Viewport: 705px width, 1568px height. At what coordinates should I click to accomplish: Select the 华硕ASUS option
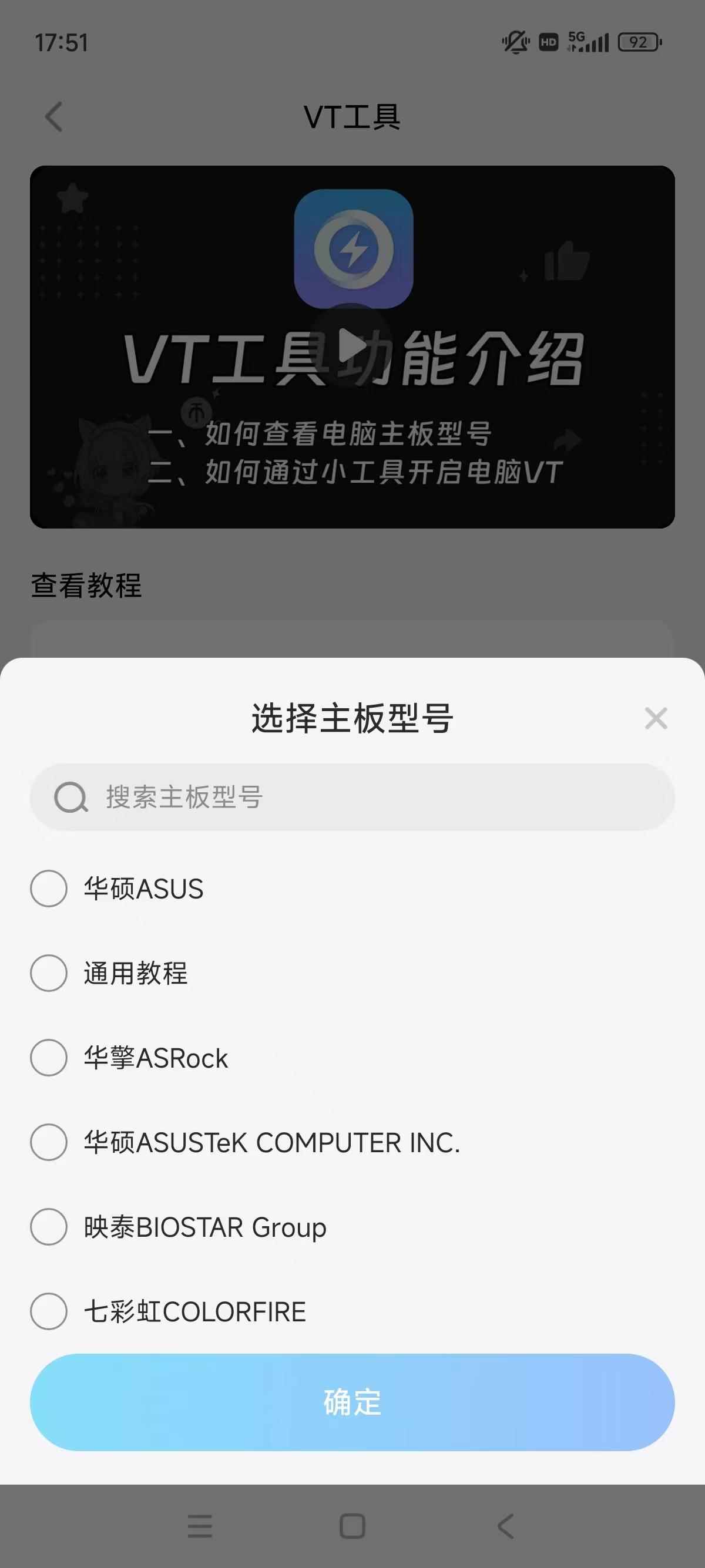[x=49, y=889]
